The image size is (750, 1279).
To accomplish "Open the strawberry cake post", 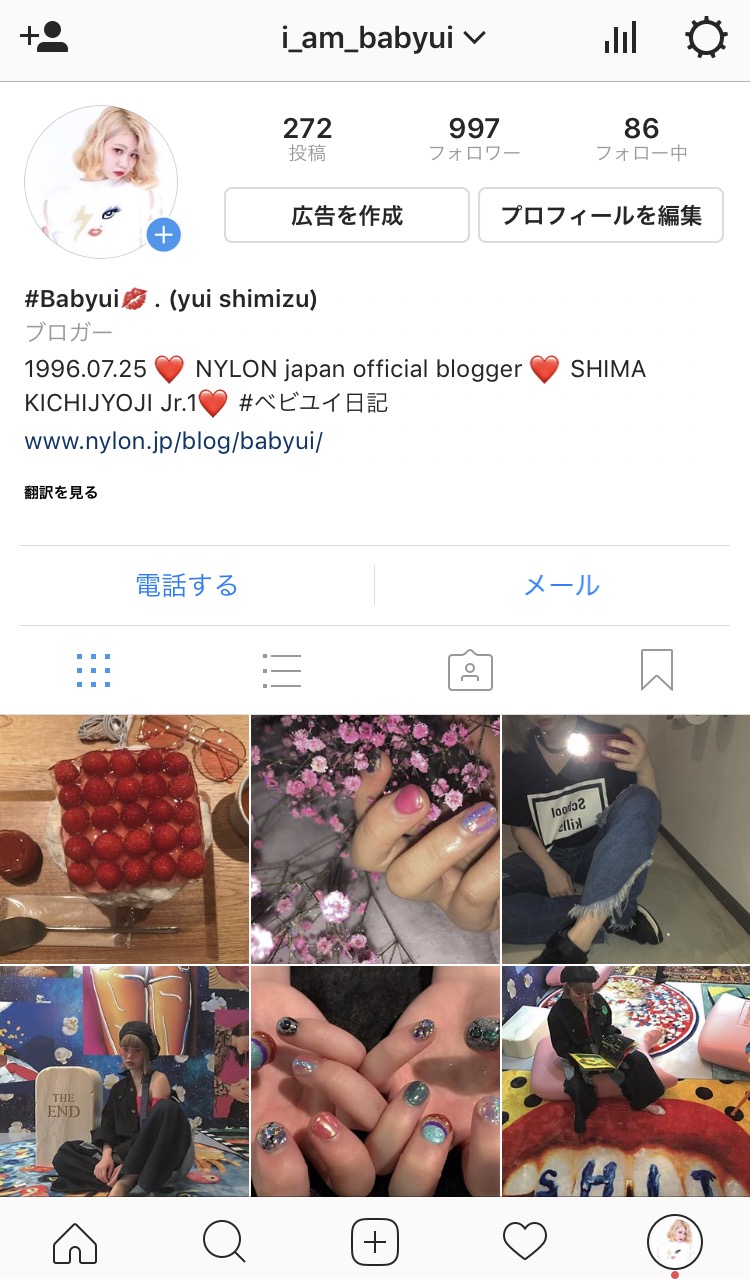I will click(x=124, y=838).
